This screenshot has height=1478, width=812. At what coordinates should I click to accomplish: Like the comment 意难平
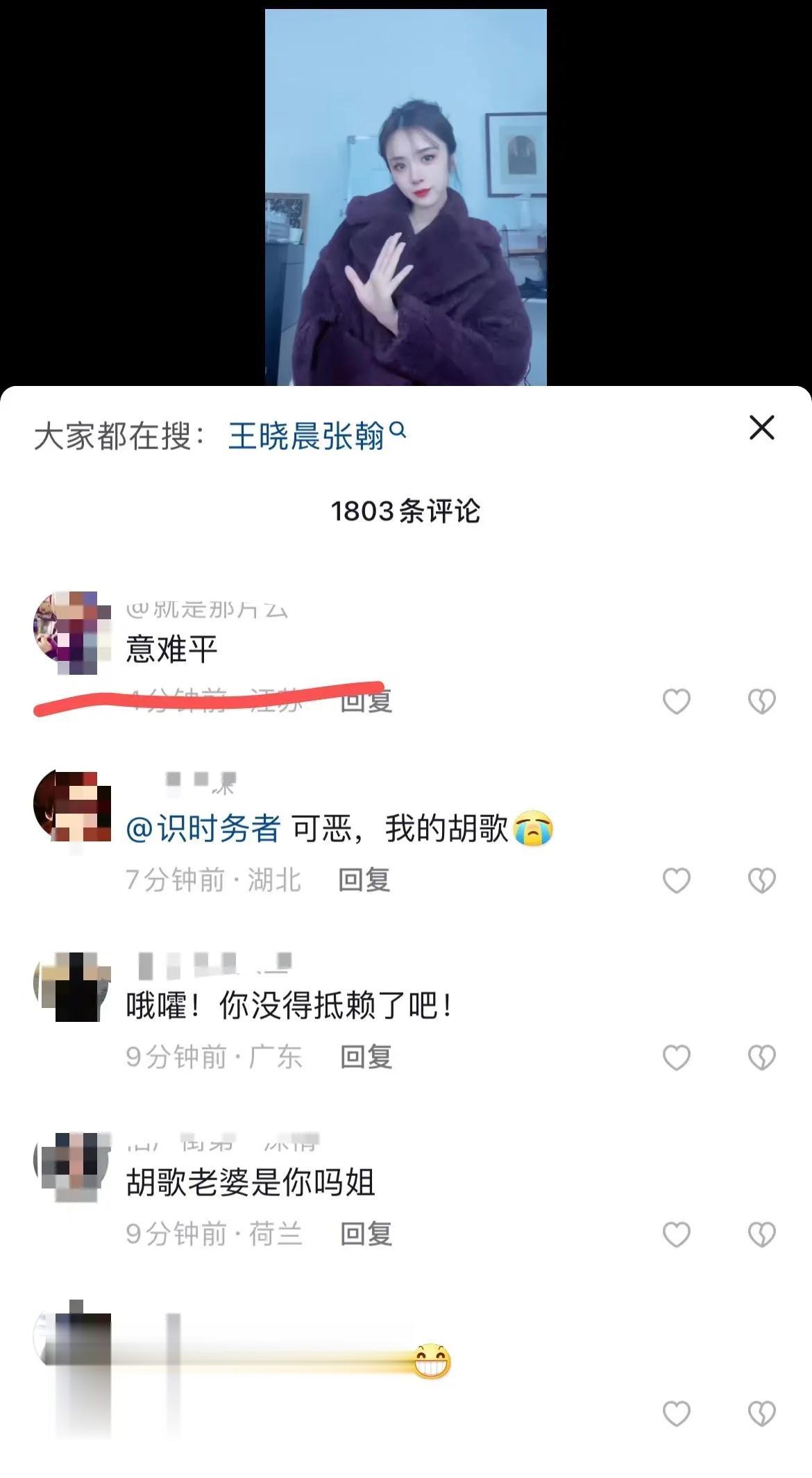tap(676, 701)
